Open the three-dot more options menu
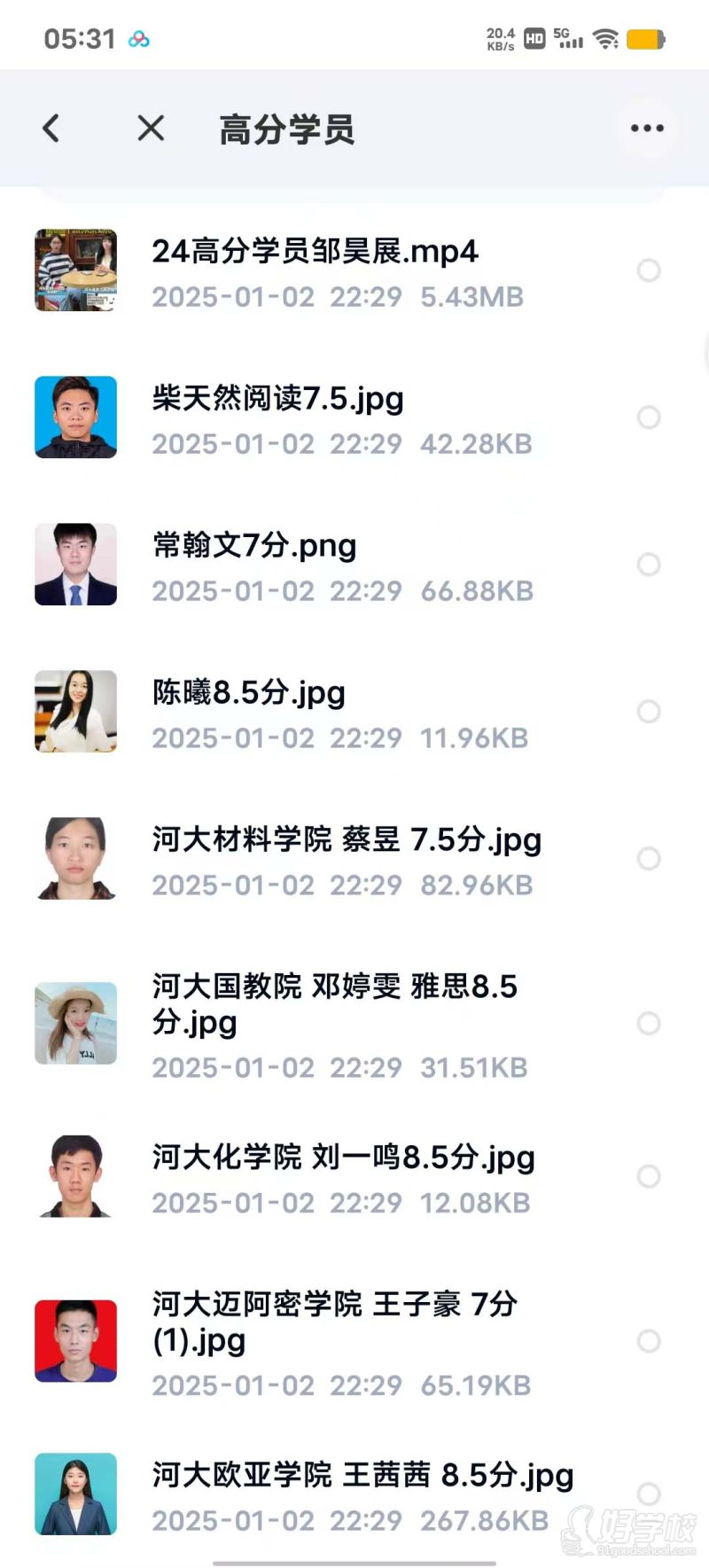709x1568 pixels. click(647, 127)
